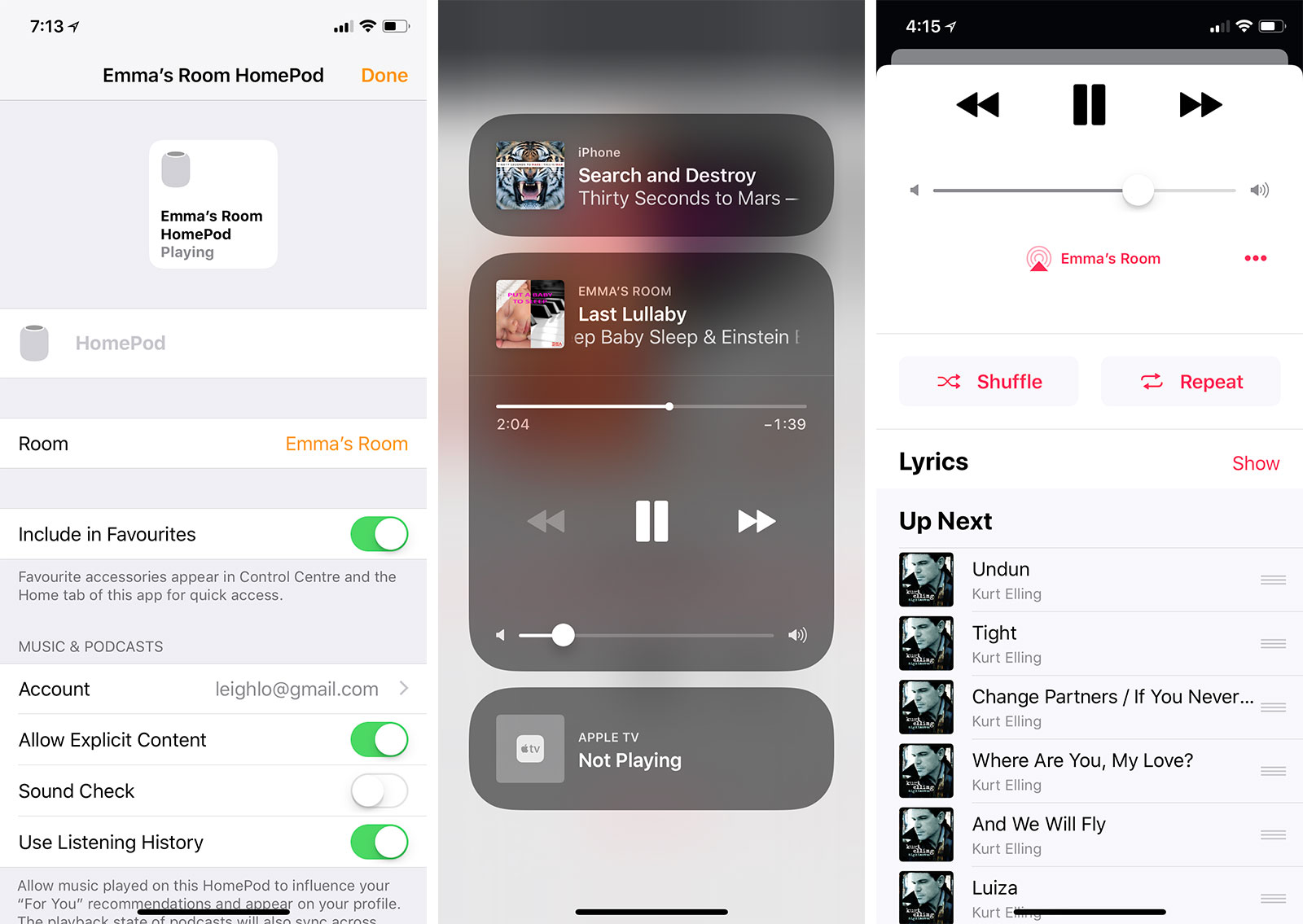Turn off Include in Favourites
Viewport: 1303px width, 924px height.
pyautogui.click(x=379, y=535)
